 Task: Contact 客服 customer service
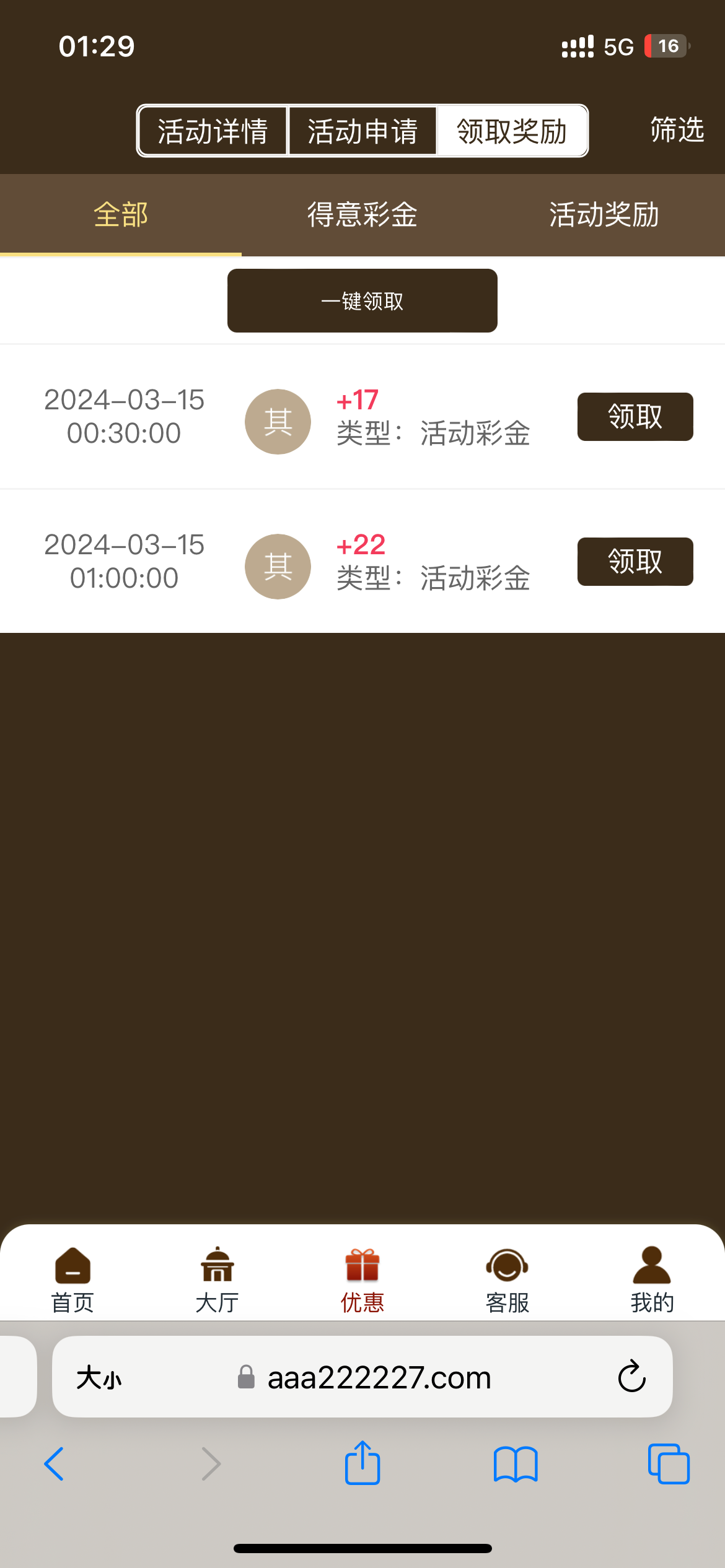pyautogui.click(x=507, y=1279)
